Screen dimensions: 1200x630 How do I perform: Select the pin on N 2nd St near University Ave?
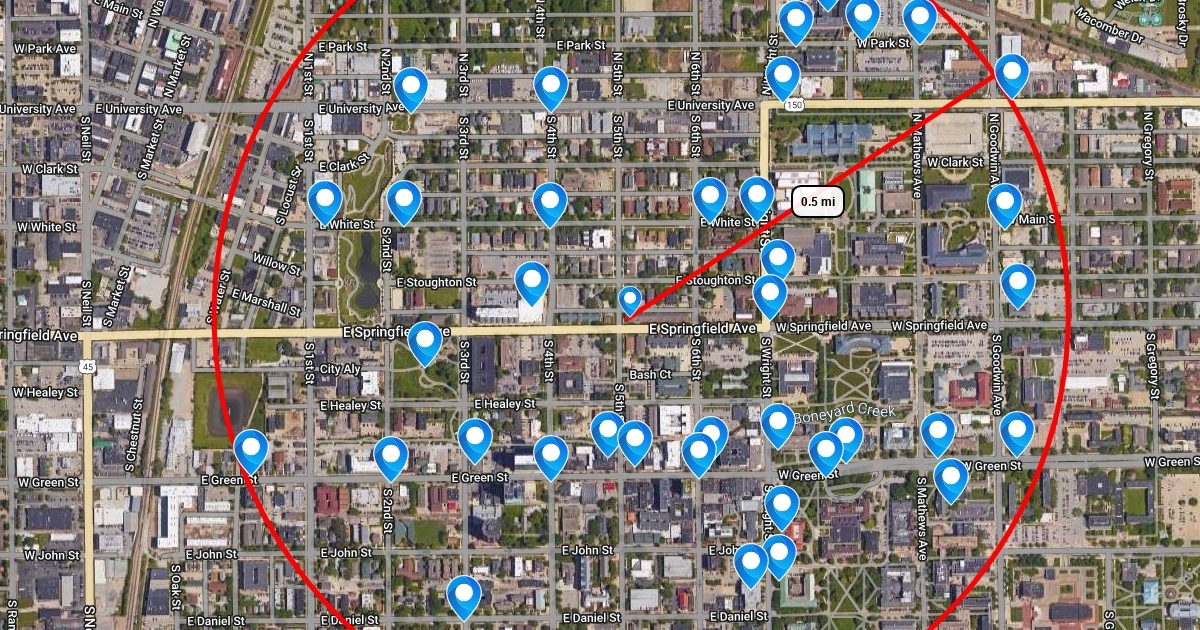coord(411,87)
